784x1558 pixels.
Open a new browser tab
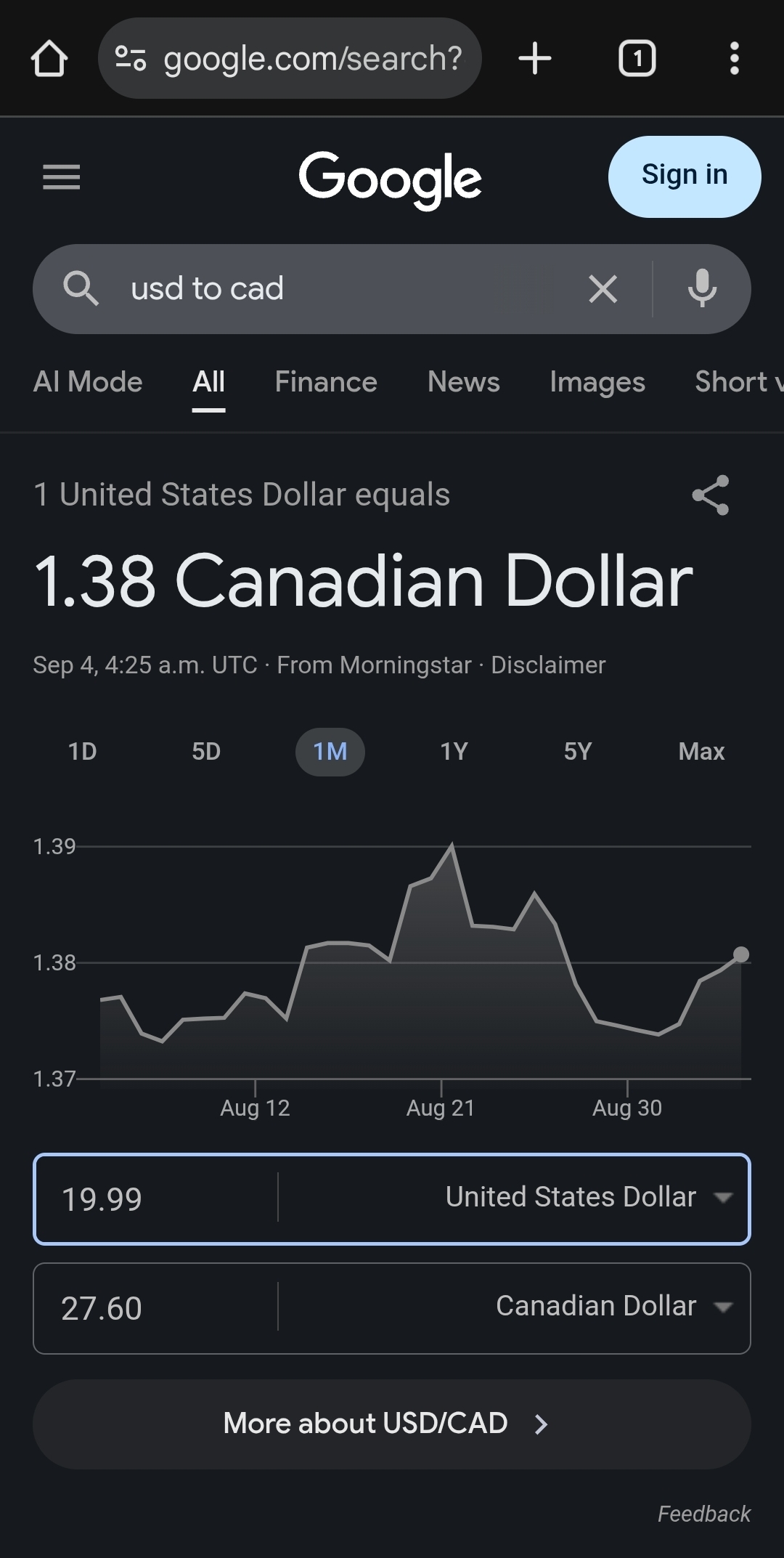[x=535, y=59]
